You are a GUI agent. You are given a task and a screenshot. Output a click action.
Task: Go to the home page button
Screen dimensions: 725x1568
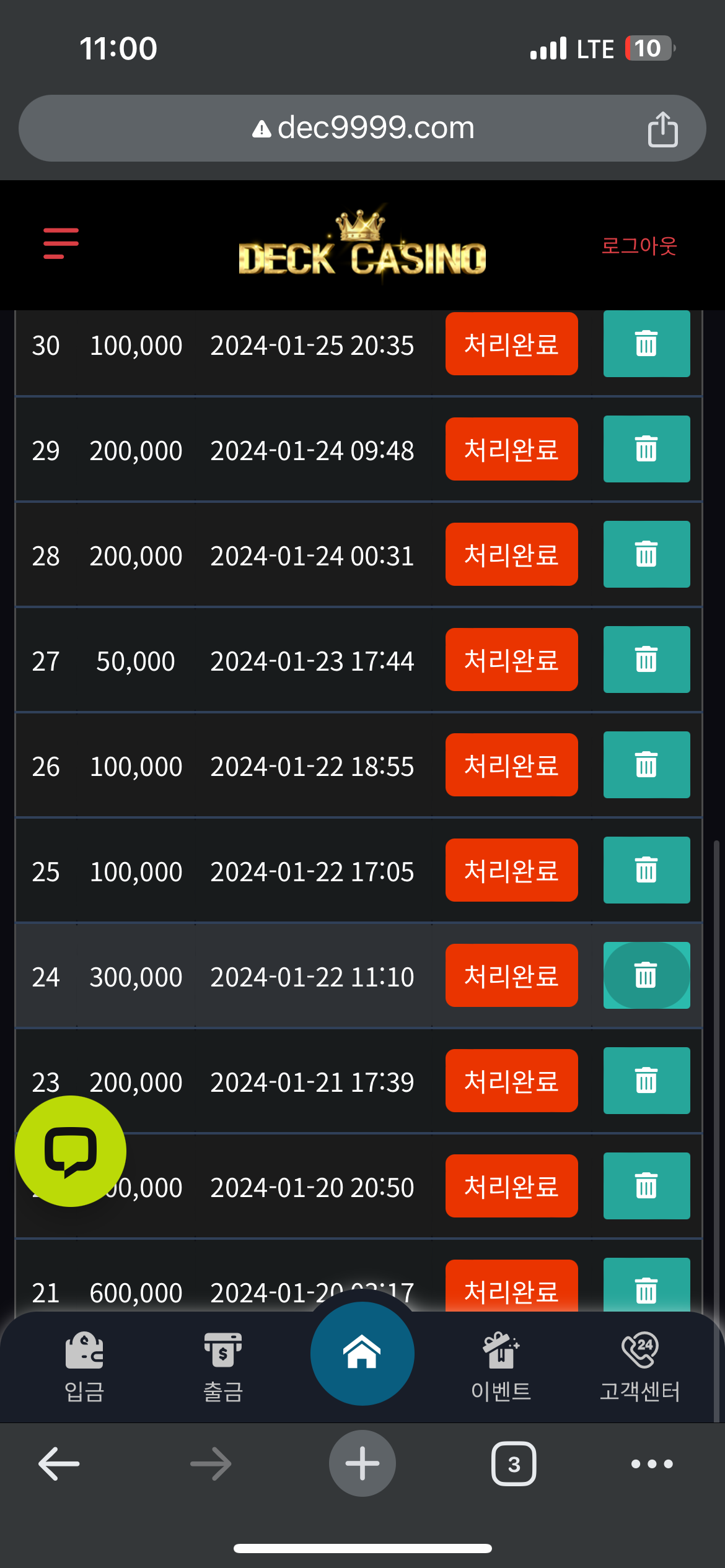(x=362, y=1353)
